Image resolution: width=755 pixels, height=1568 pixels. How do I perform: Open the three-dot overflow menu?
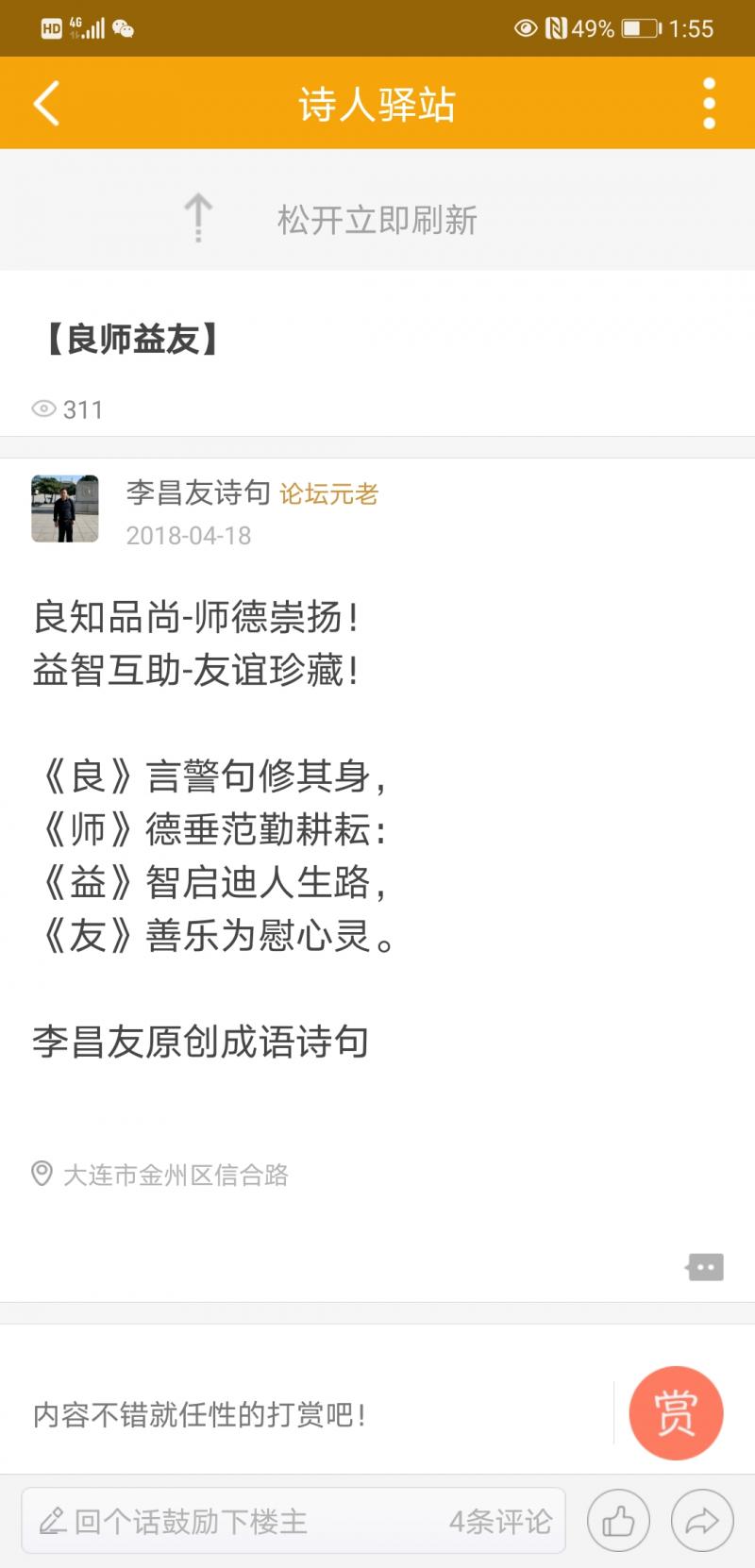[709, 103]
